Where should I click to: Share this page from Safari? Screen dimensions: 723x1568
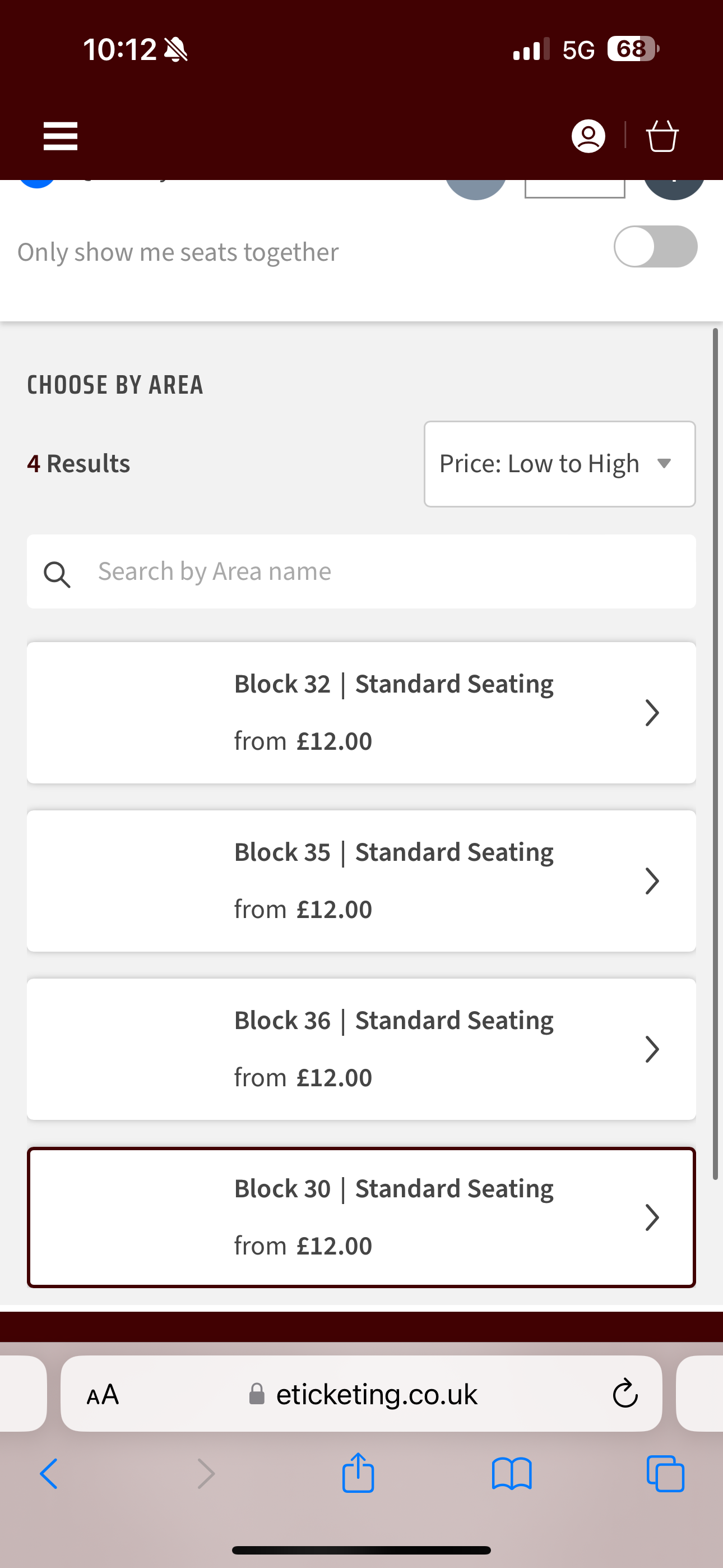[x=358, y=1473]
